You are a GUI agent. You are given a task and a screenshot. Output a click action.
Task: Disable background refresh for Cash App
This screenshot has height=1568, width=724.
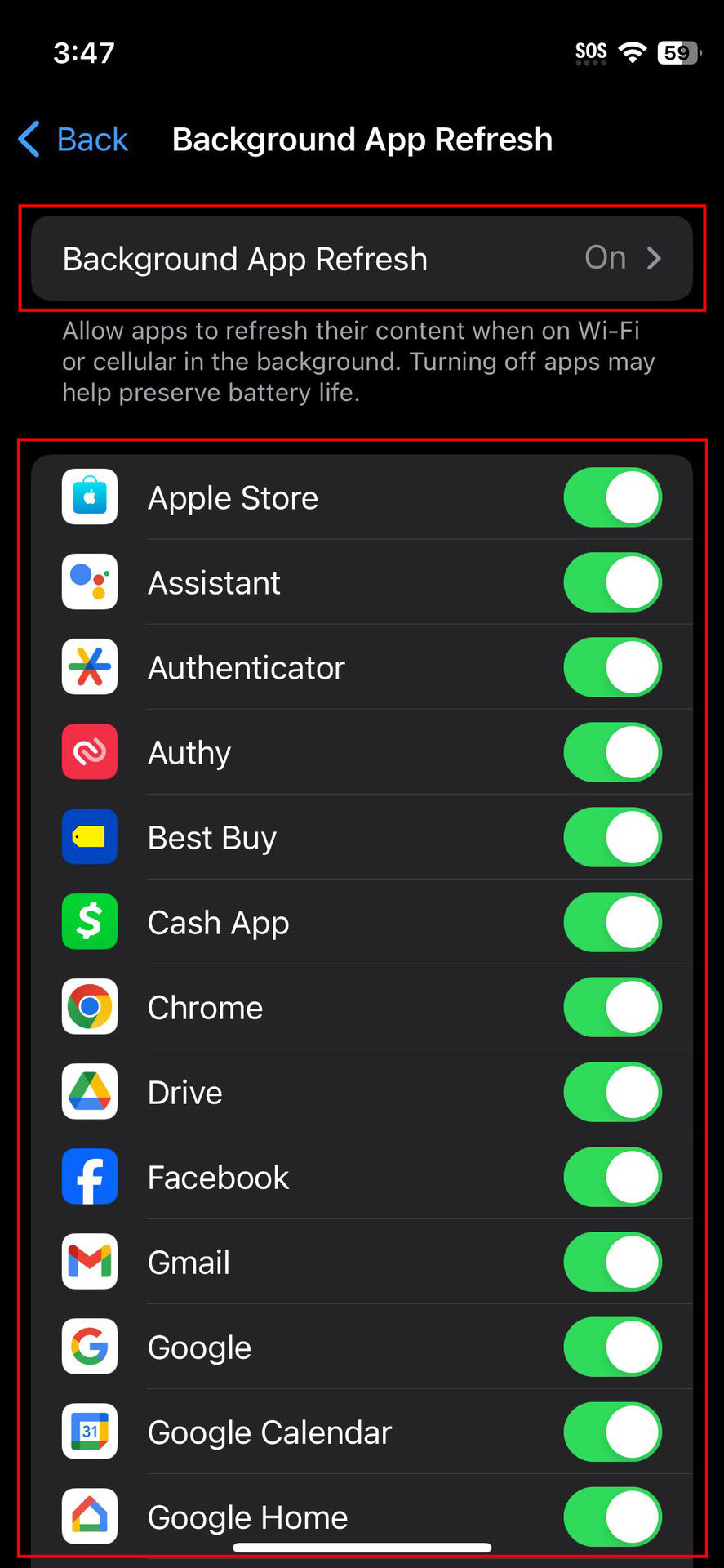click(612, 922)
